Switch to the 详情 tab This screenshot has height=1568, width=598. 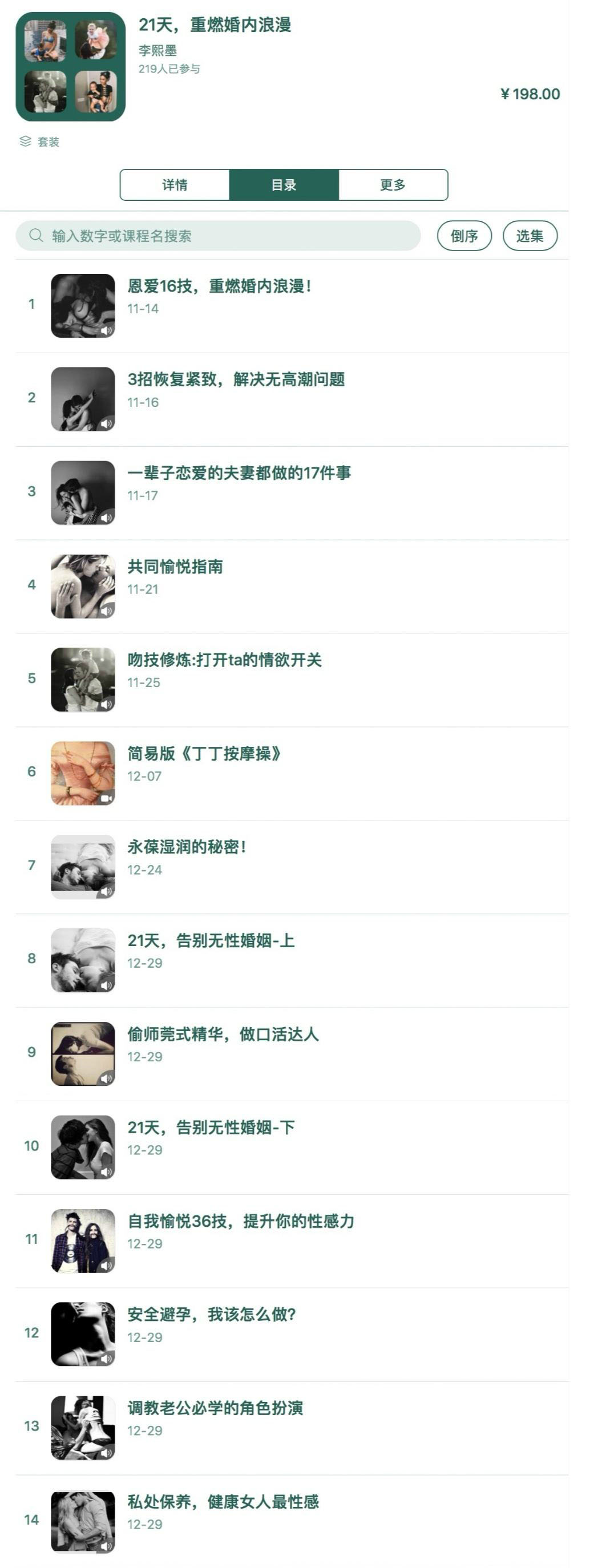point(175,185)
